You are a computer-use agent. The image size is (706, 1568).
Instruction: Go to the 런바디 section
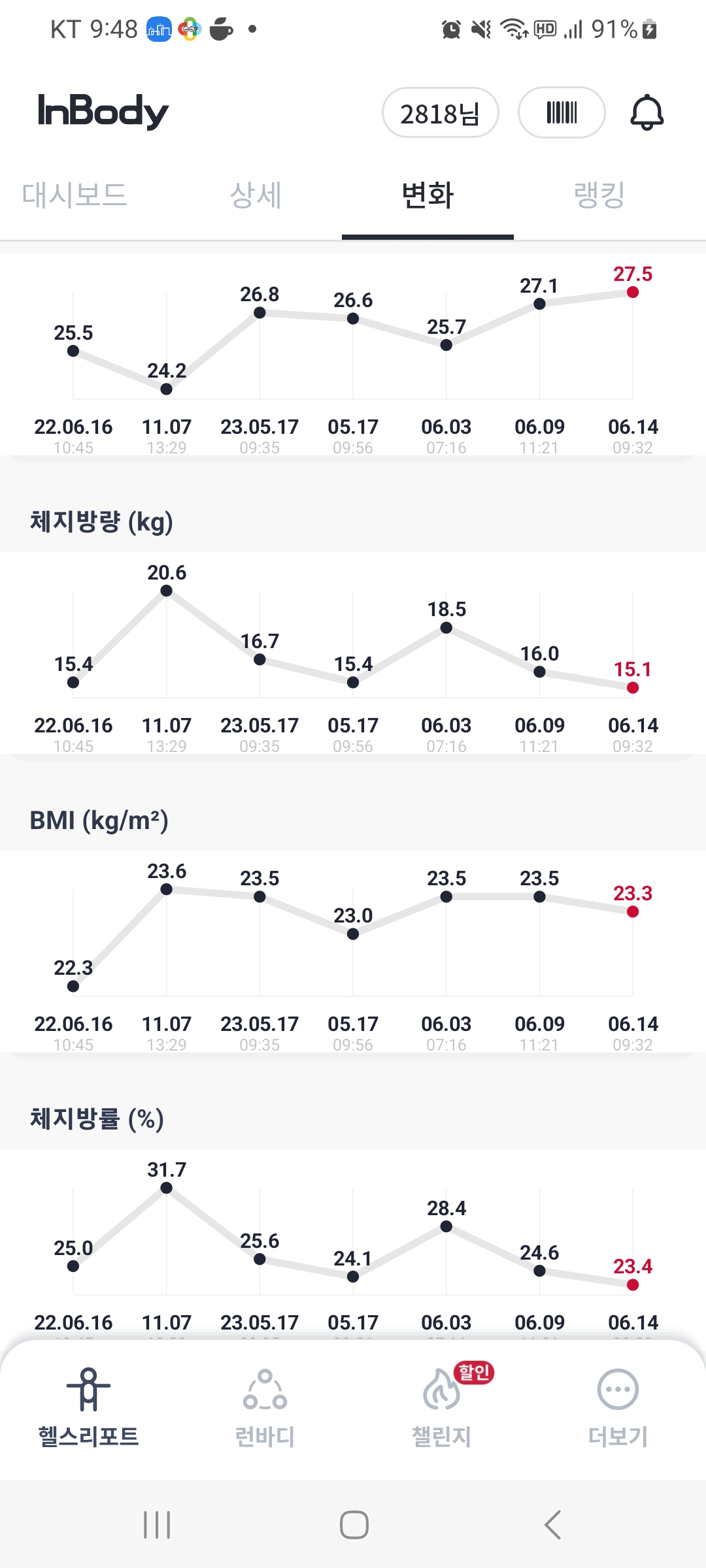click(x=265, y=1407)
